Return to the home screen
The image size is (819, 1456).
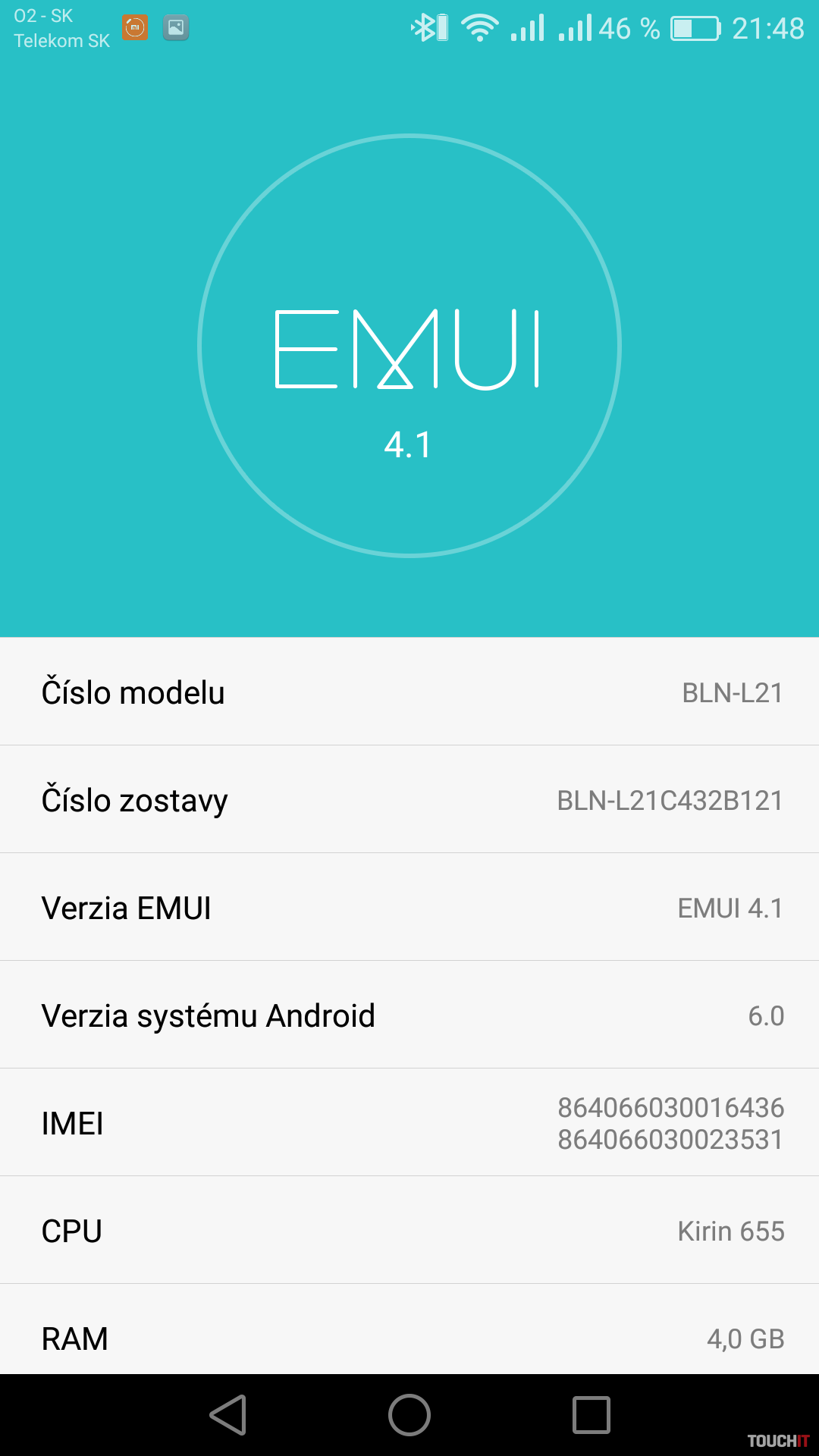409,1415
